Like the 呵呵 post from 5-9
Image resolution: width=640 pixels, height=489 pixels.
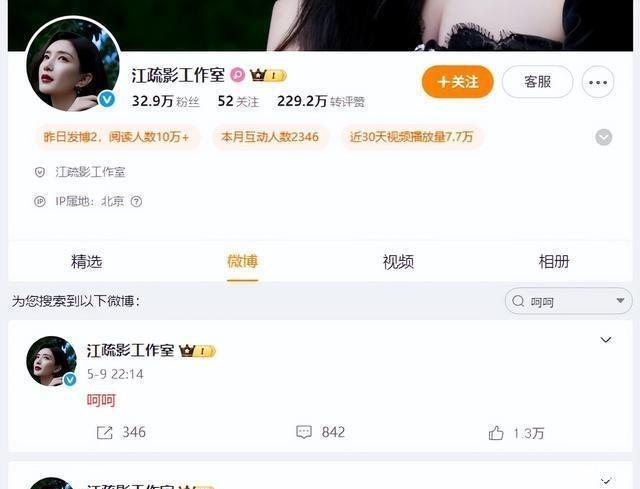click(x=515, y=432)
